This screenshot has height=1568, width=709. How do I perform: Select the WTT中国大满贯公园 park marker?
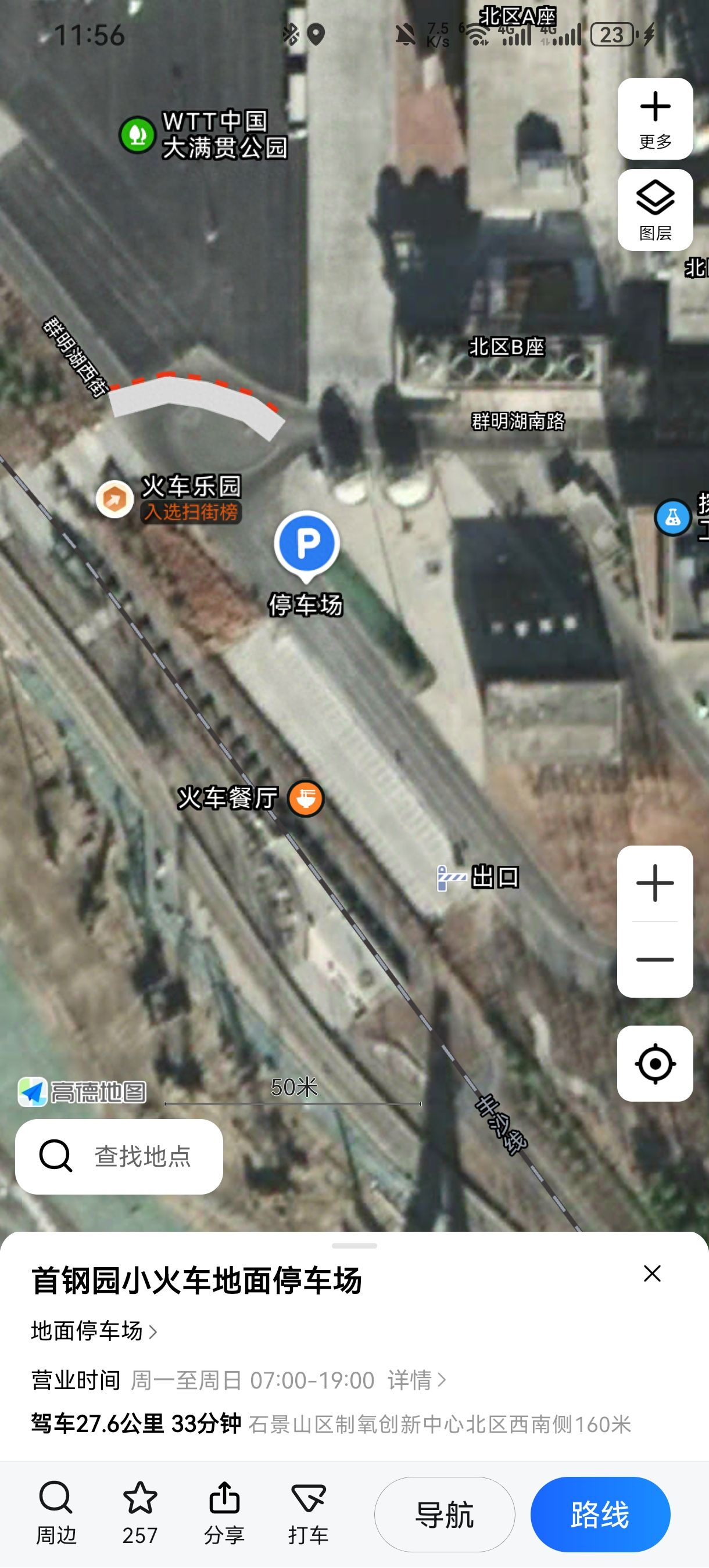(x=138, y=135)
